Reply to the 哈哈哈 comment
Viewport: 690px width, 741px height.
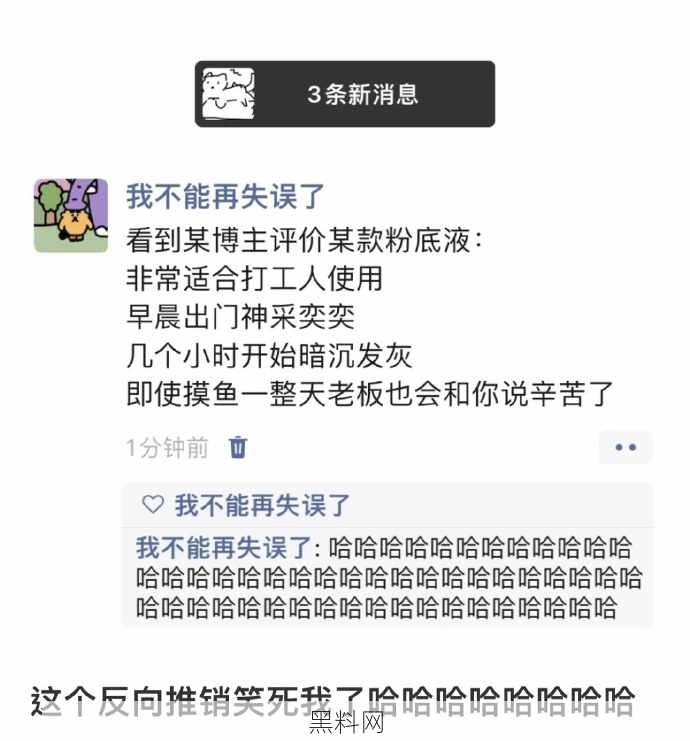388,577
